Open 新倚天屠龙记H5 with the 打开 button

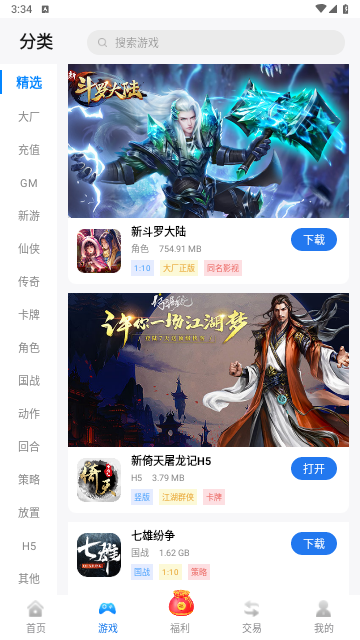[313, 469]
